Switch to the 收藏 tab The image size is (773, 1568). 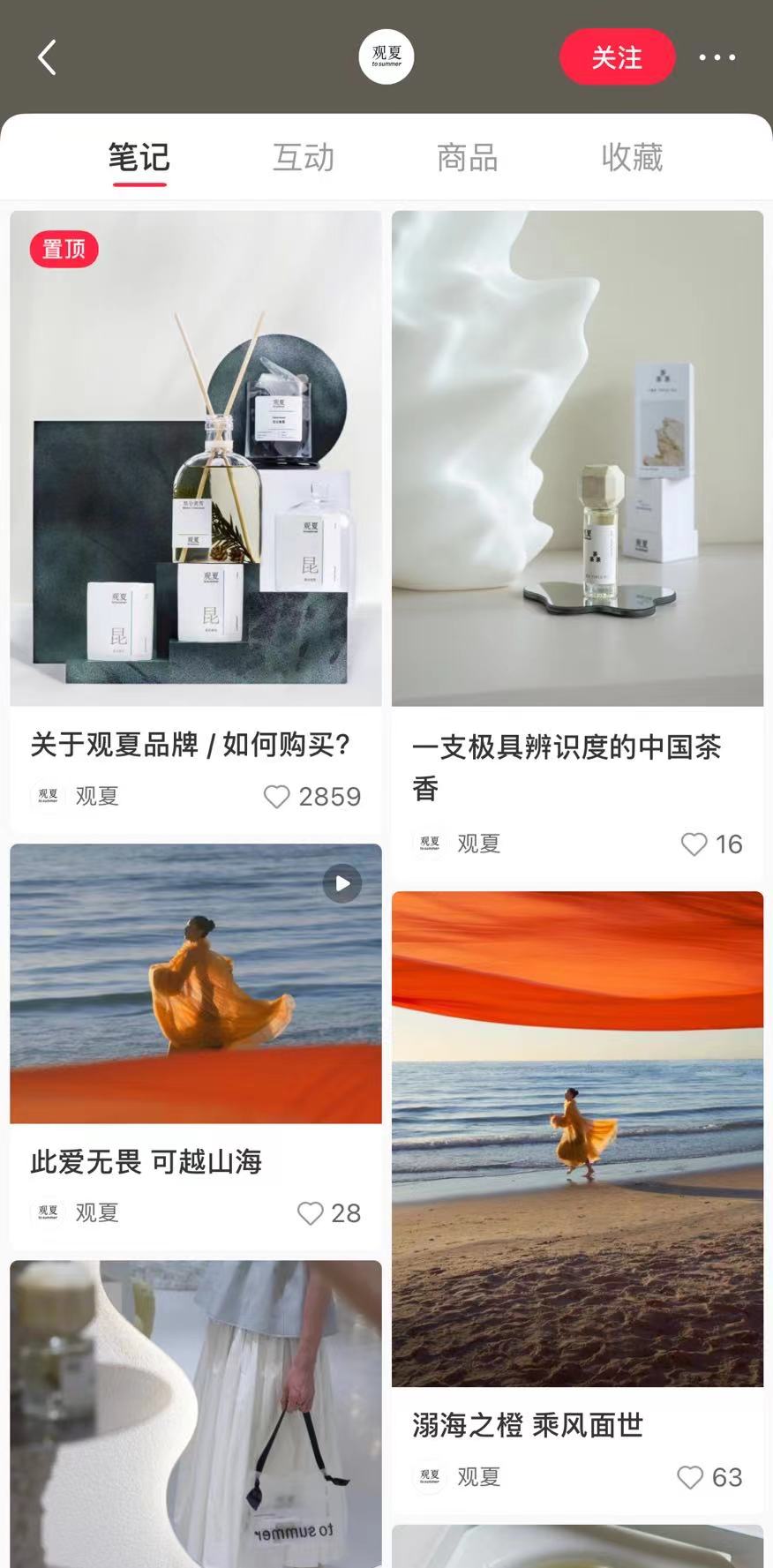click(x=632, y=158)
